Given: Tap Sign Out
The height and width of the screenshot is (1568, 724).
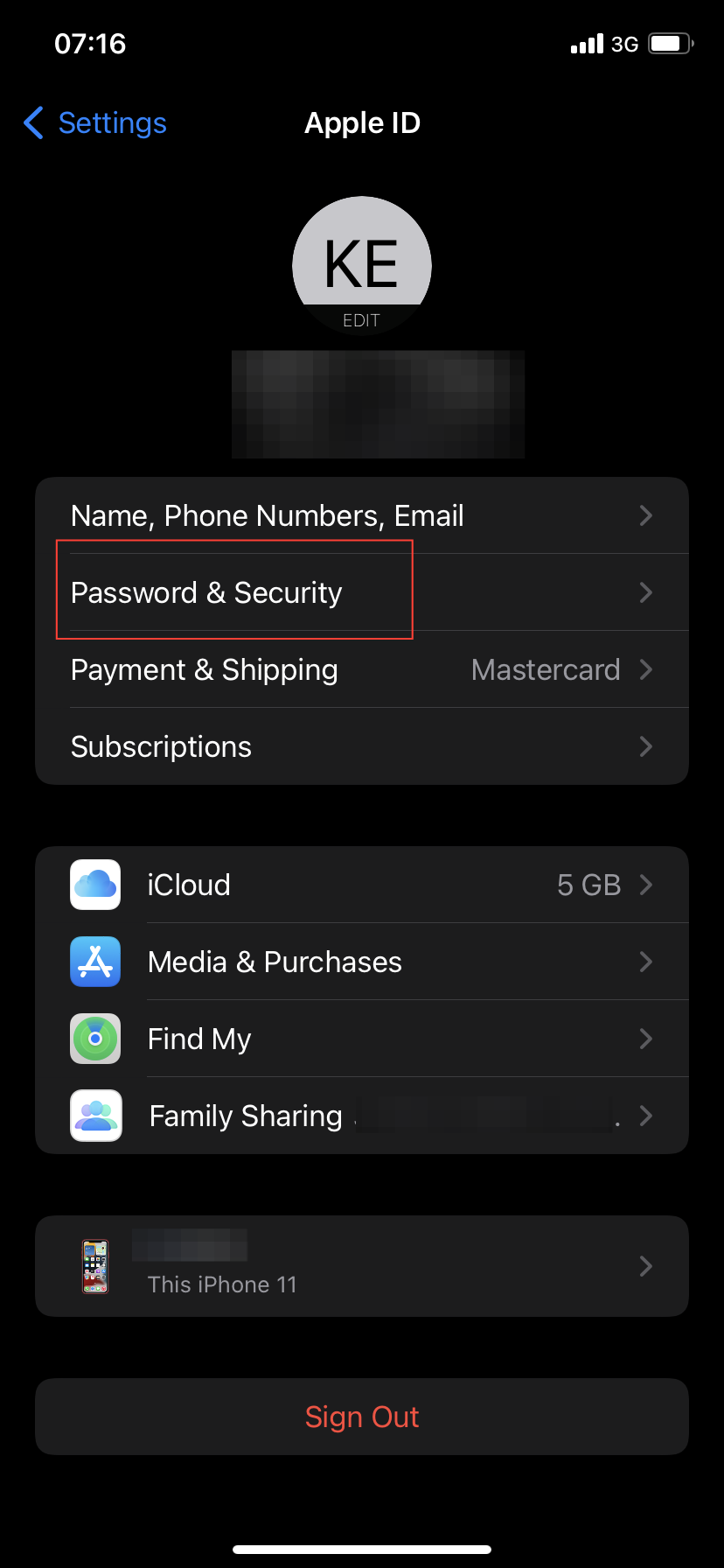Looking at the screenshot, I should point(361,1417).
